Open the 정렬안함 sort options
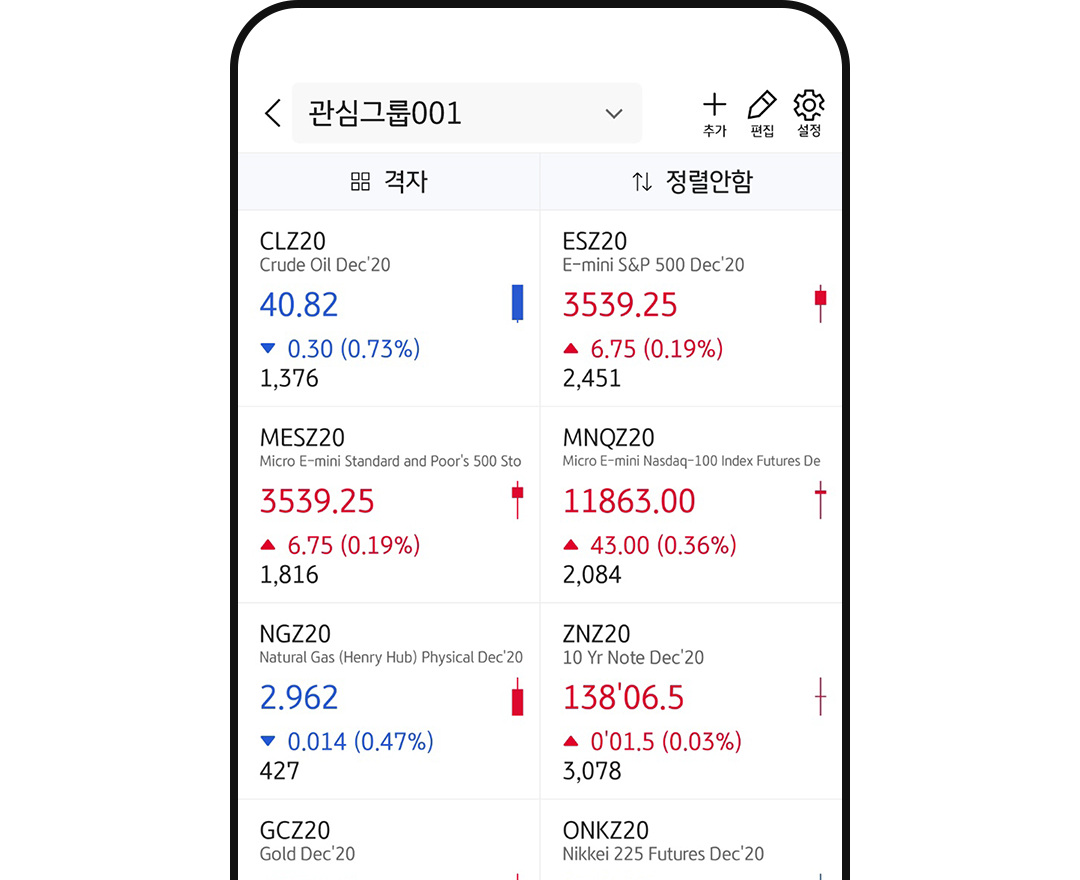Screen dimensions: 1080x880 [x=691, y=181]
